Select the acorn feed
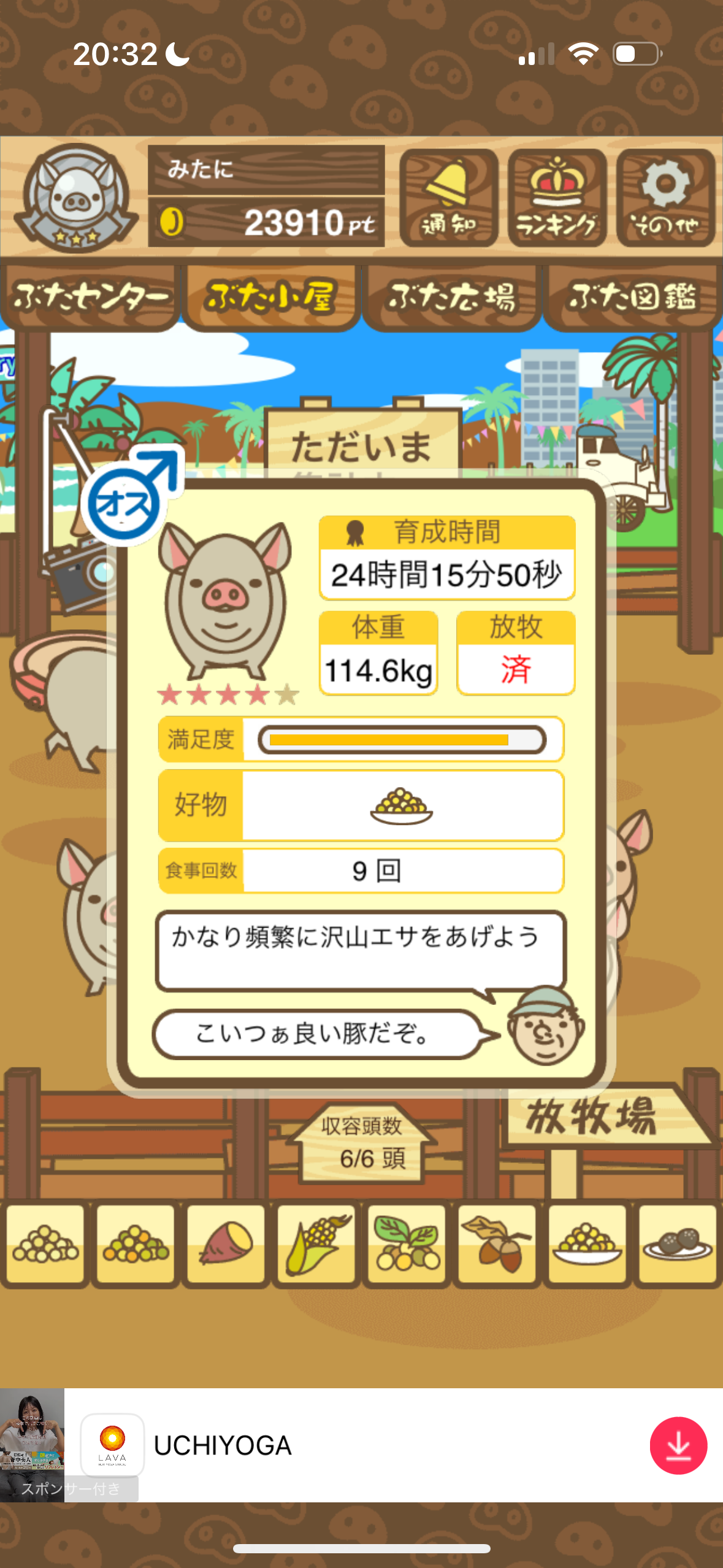 coord(497,1244)
